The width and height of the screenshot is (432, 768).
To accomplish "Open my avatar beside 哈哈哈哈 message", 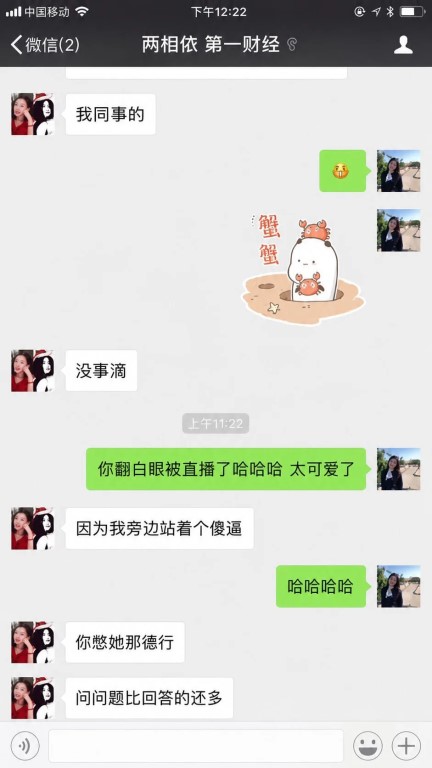I will [x=398, y=586].
